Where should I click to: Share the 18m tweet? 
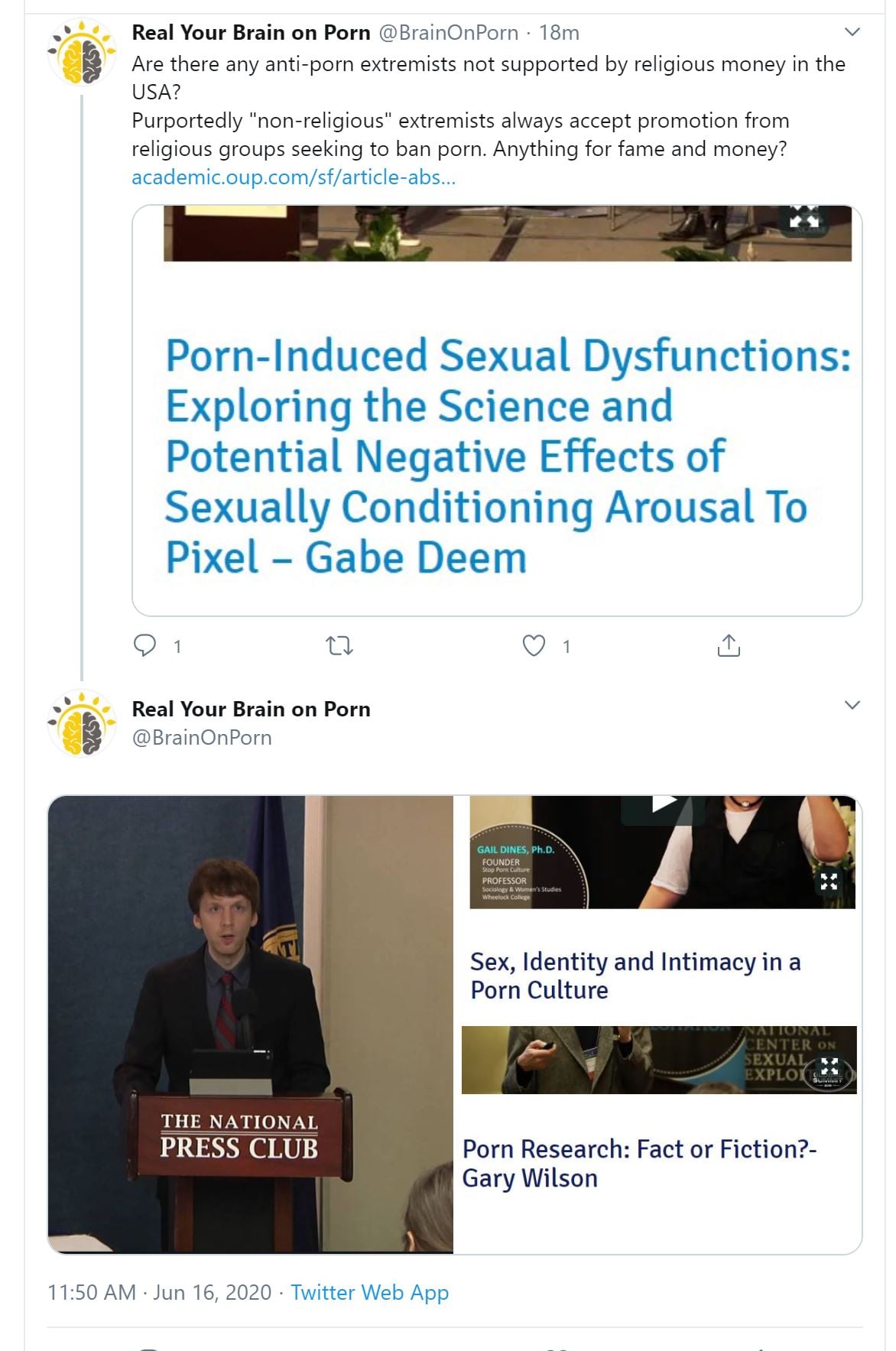[729, 646]
